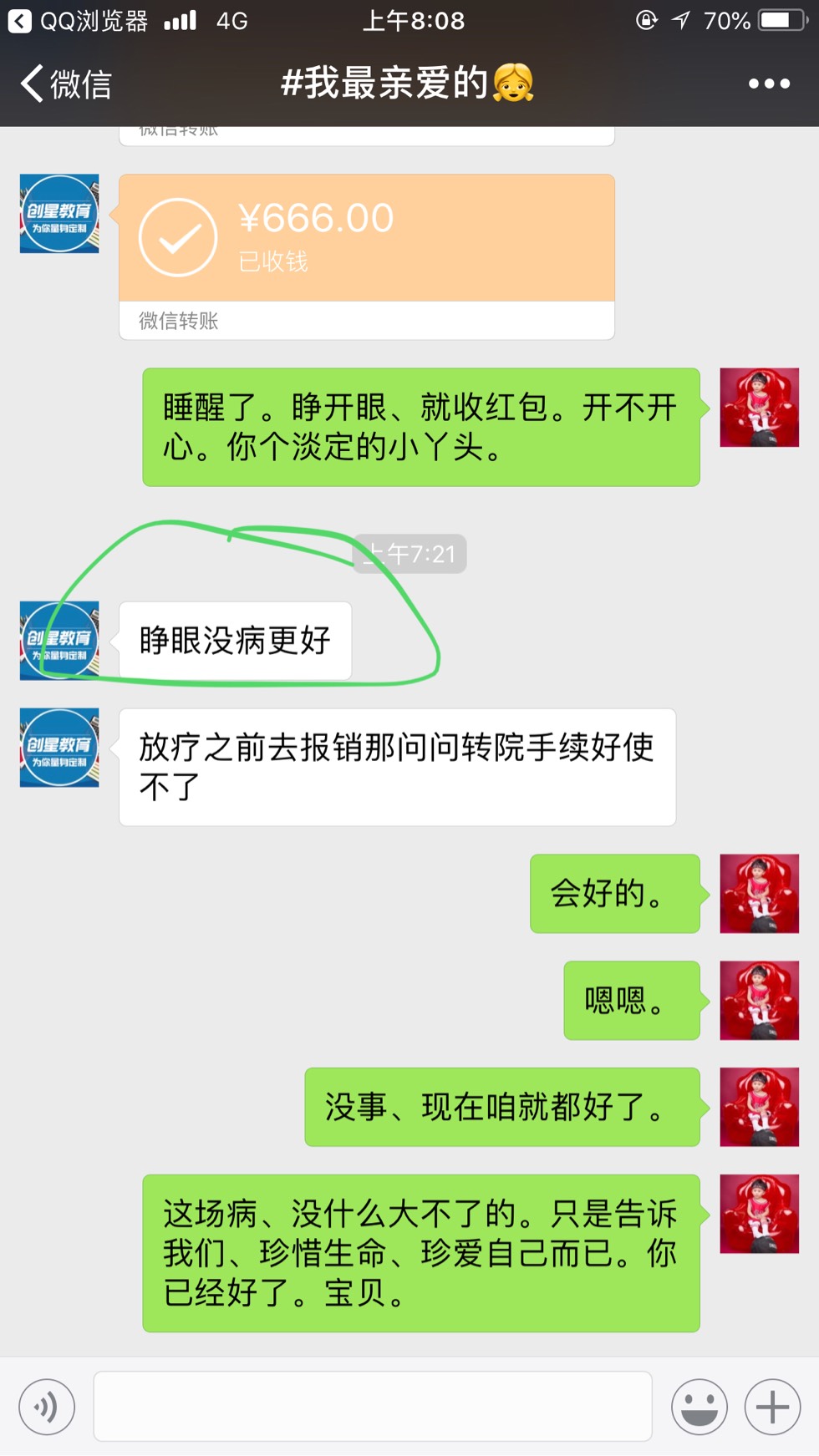Focus the message text field

coord(372,1407)
